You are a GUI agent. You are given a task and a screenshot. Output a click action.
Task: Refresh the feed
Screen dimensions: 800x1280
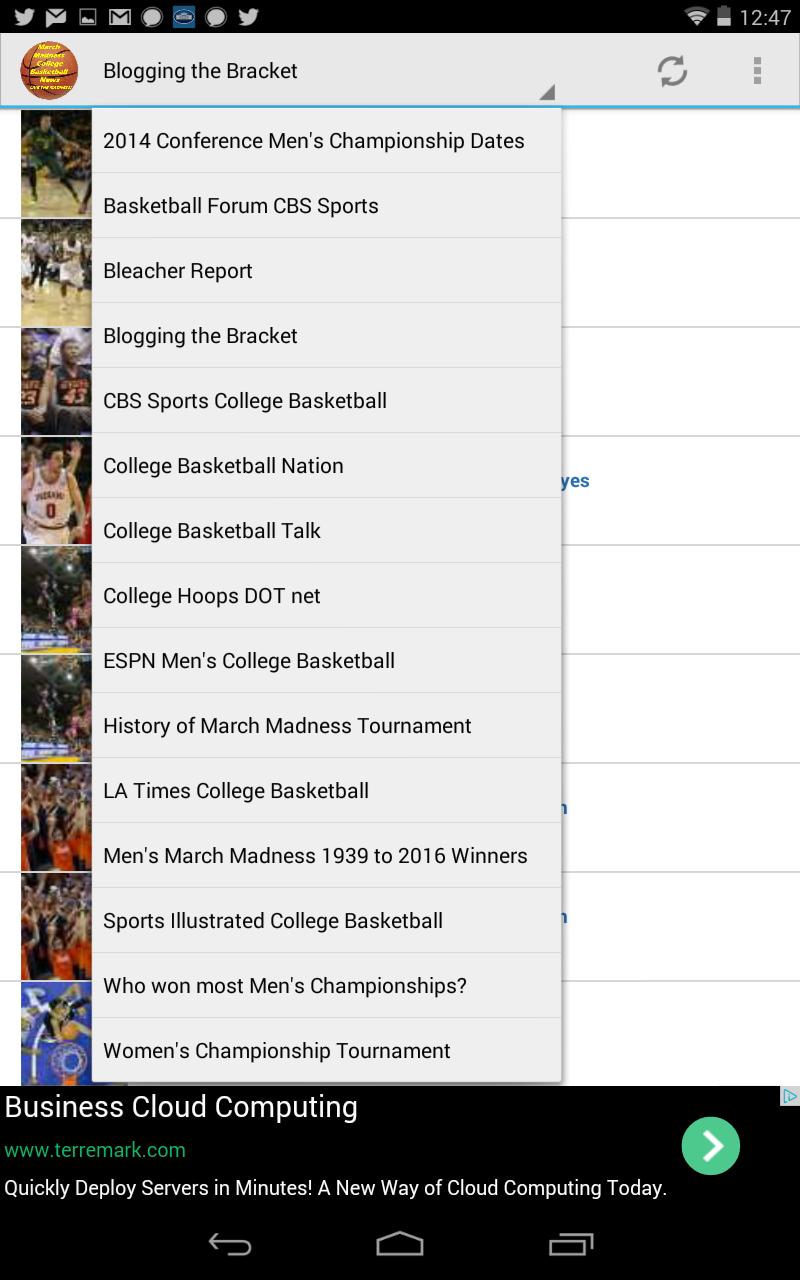click(672, 71)
